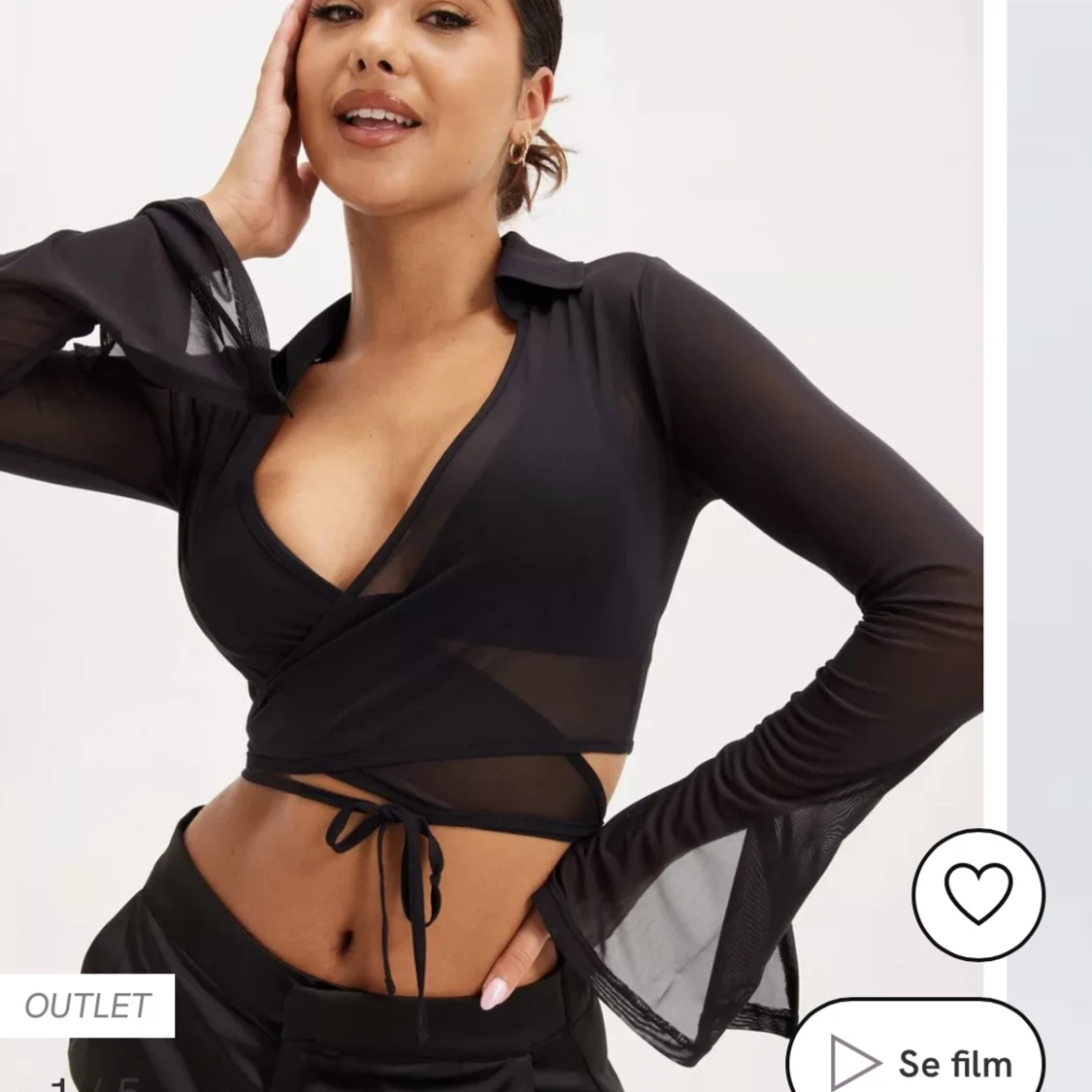Open the product photo in full view
The width and height of the screenshot is (1092, 1092).
coord(485,485)
